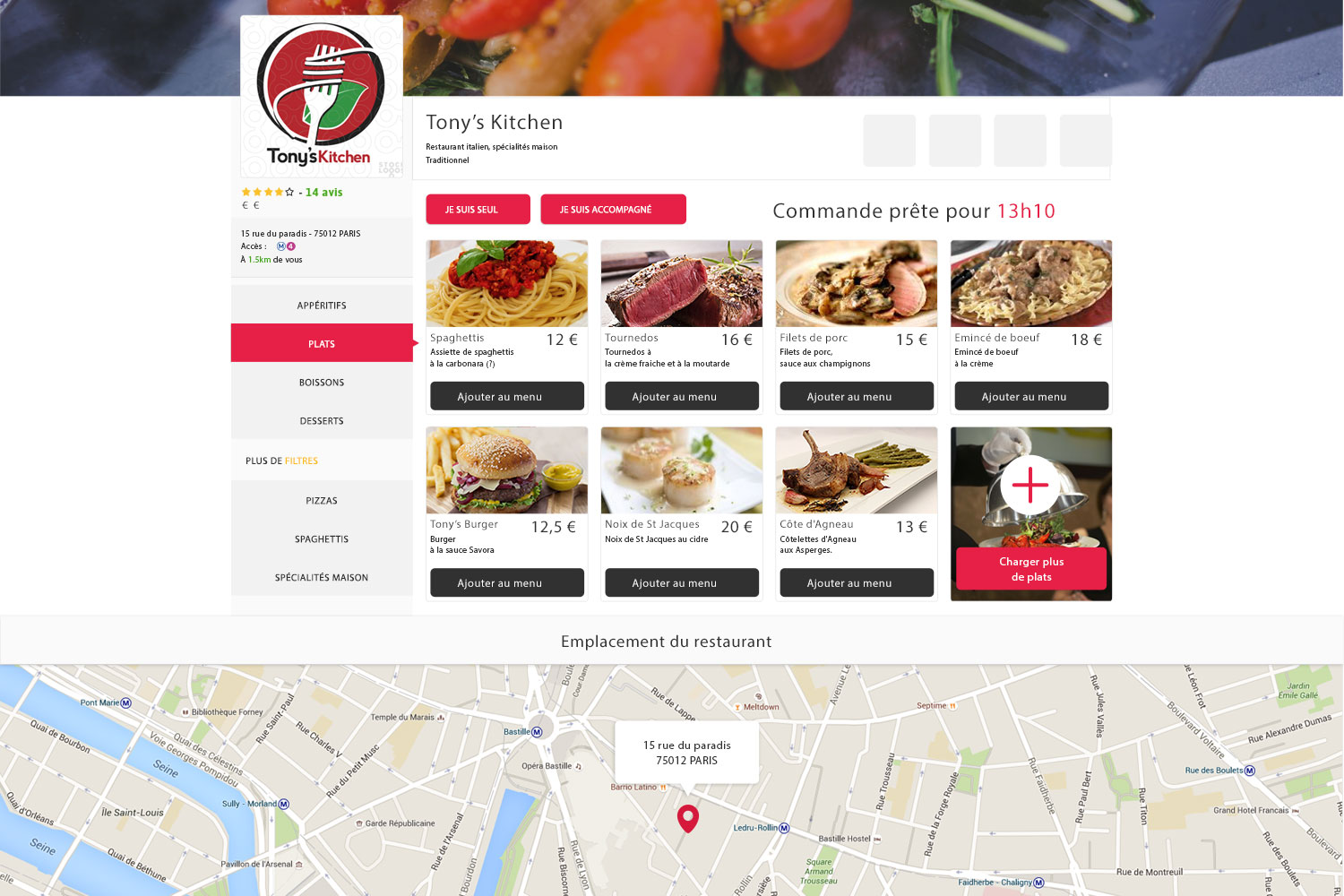Add Tony's Burger to the menu
Viewport: 1344px width, 896px height.
507,583
